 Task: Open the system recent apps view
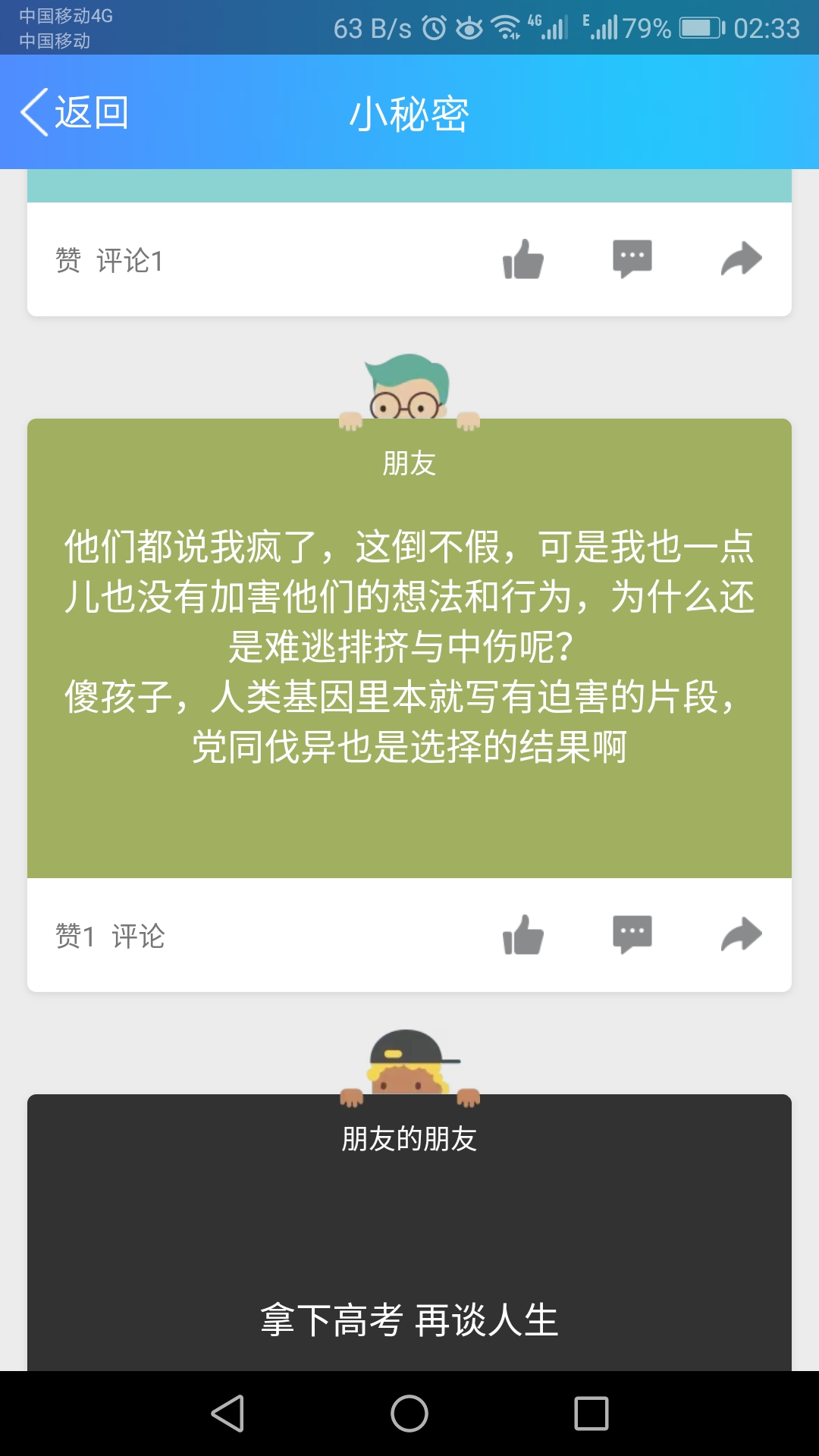tap(591, 1414)
